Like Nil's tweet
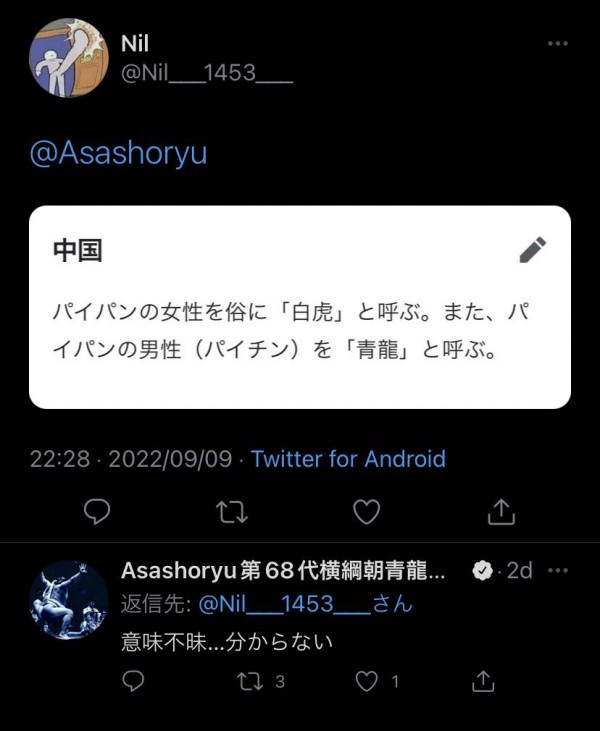The image size is (600, 731). click(x=367, y=512)
